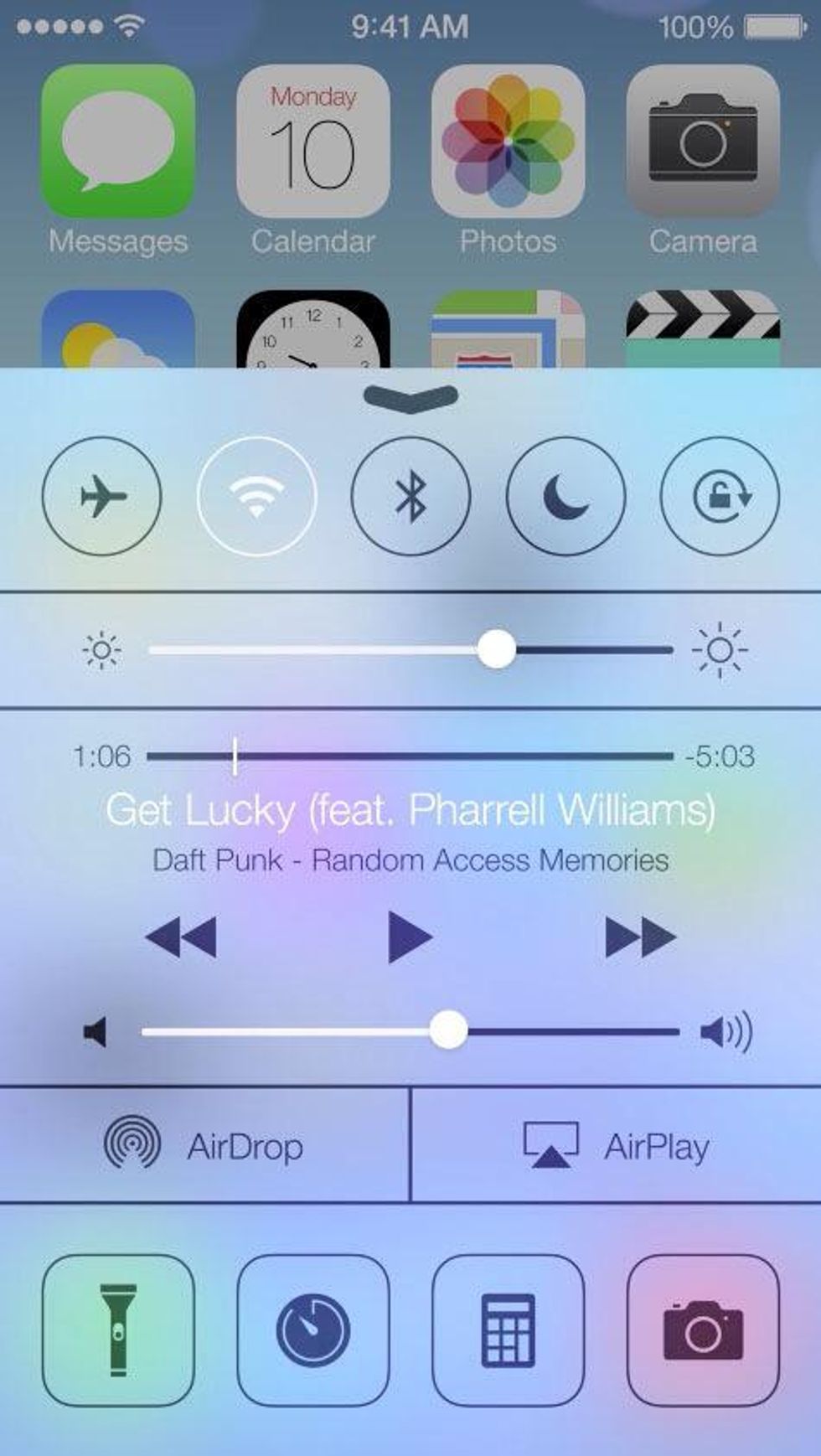Play Get Lucky
This screenshot has height=1456, width=821.
click(x=410, y=937)
